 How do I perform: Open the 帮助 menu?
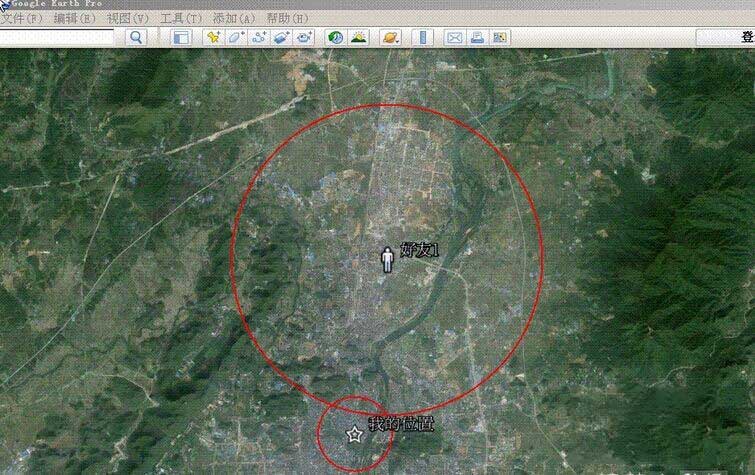286,18
